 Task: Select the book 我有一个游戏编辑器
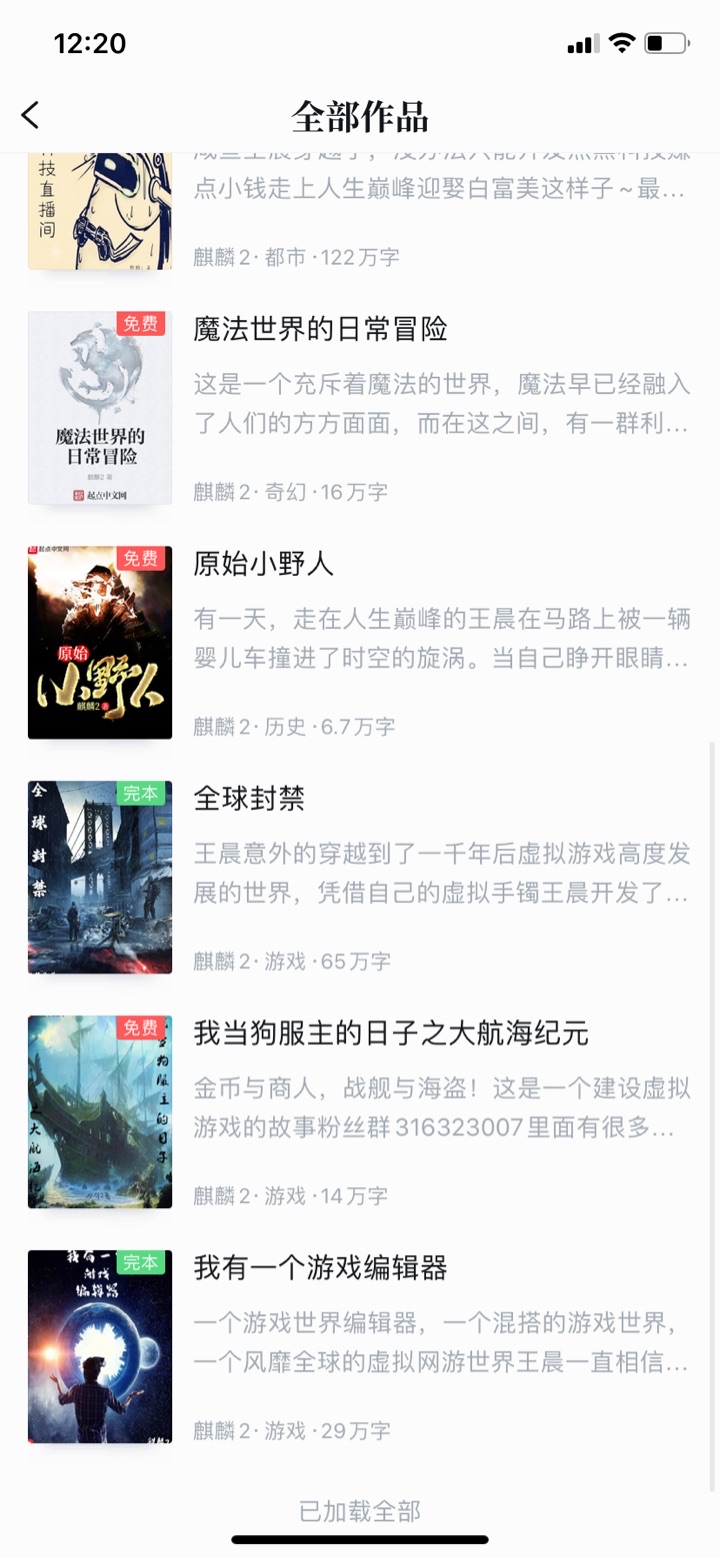coord(320,1268)
